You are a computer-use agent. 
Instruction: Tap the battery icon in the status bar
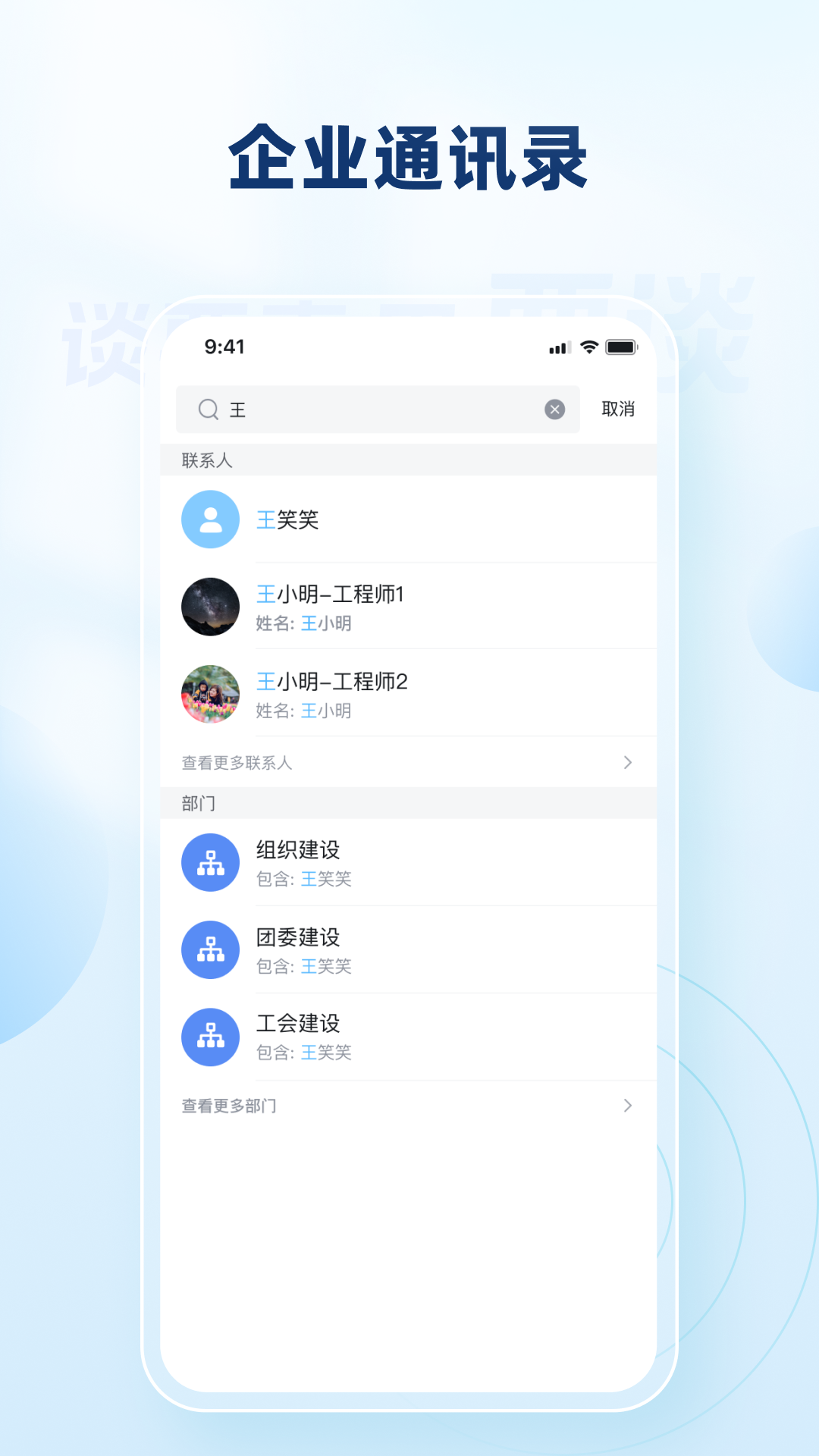pos(622,347)
